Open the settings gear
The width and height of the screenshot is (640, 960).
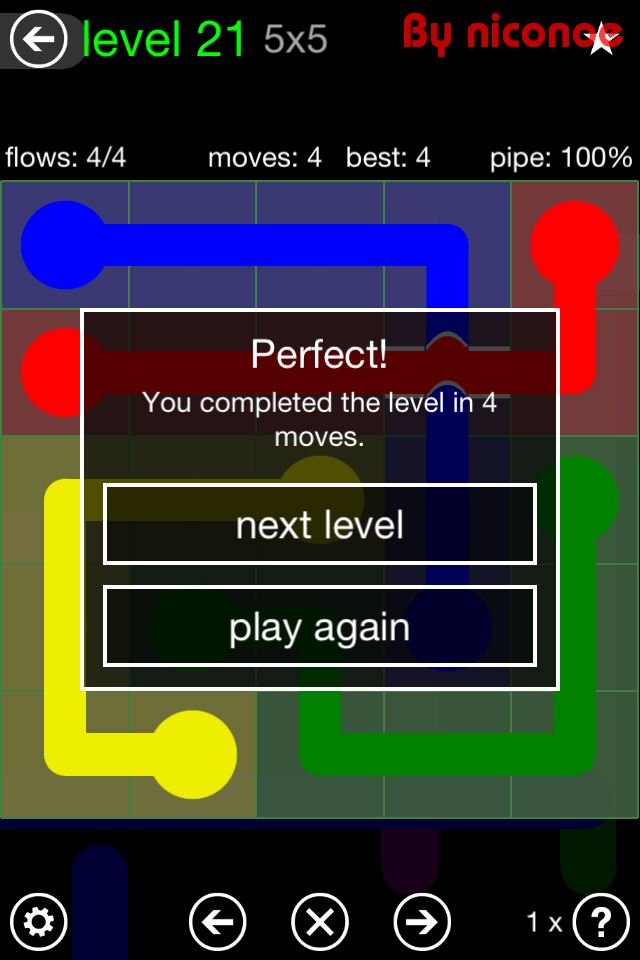click(x=38, y=921)
